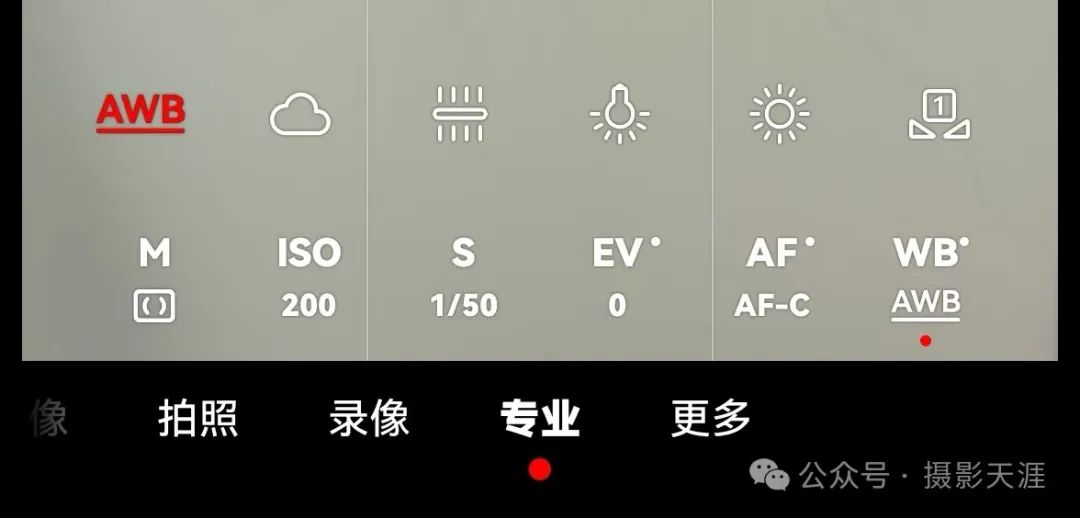This screenshot has height=518, width=1080.
Task: Open the 更多 more modes tab
Action: click(711, 418)
